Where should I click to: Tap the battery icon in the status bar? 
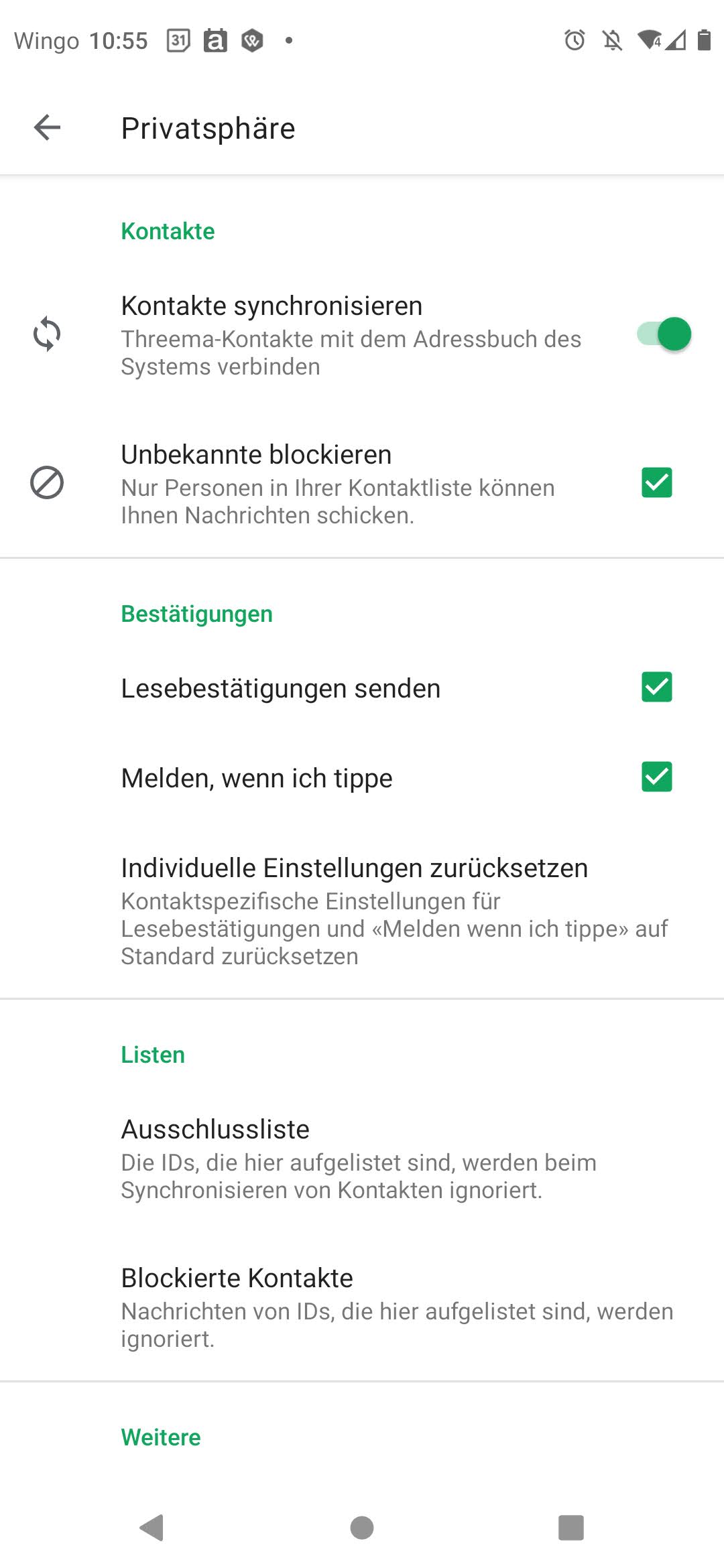tap(705, 40)
